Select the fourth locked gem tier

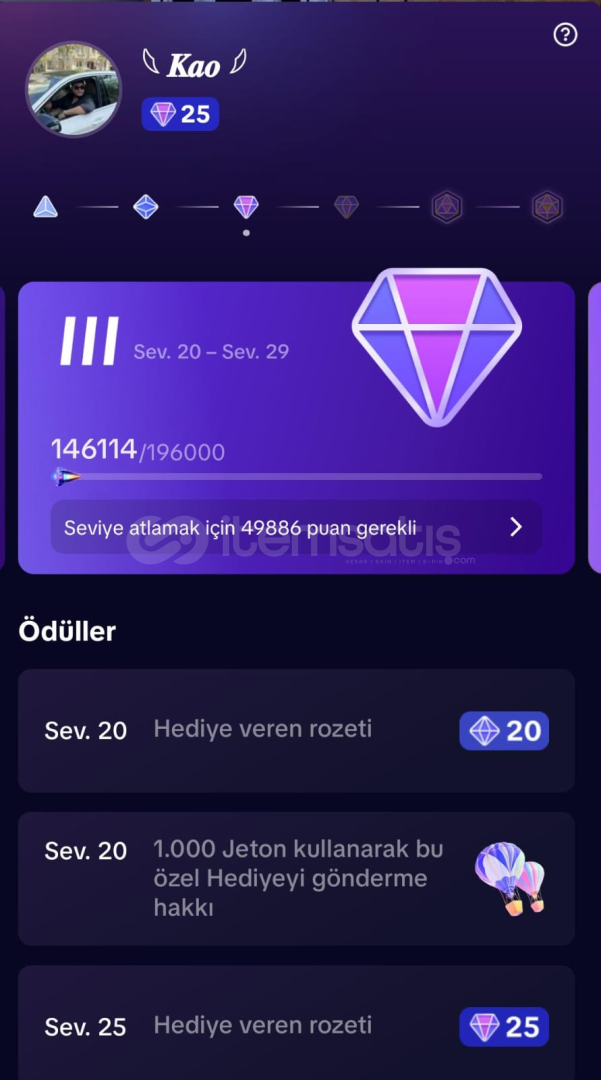click(x=346, y=207)
